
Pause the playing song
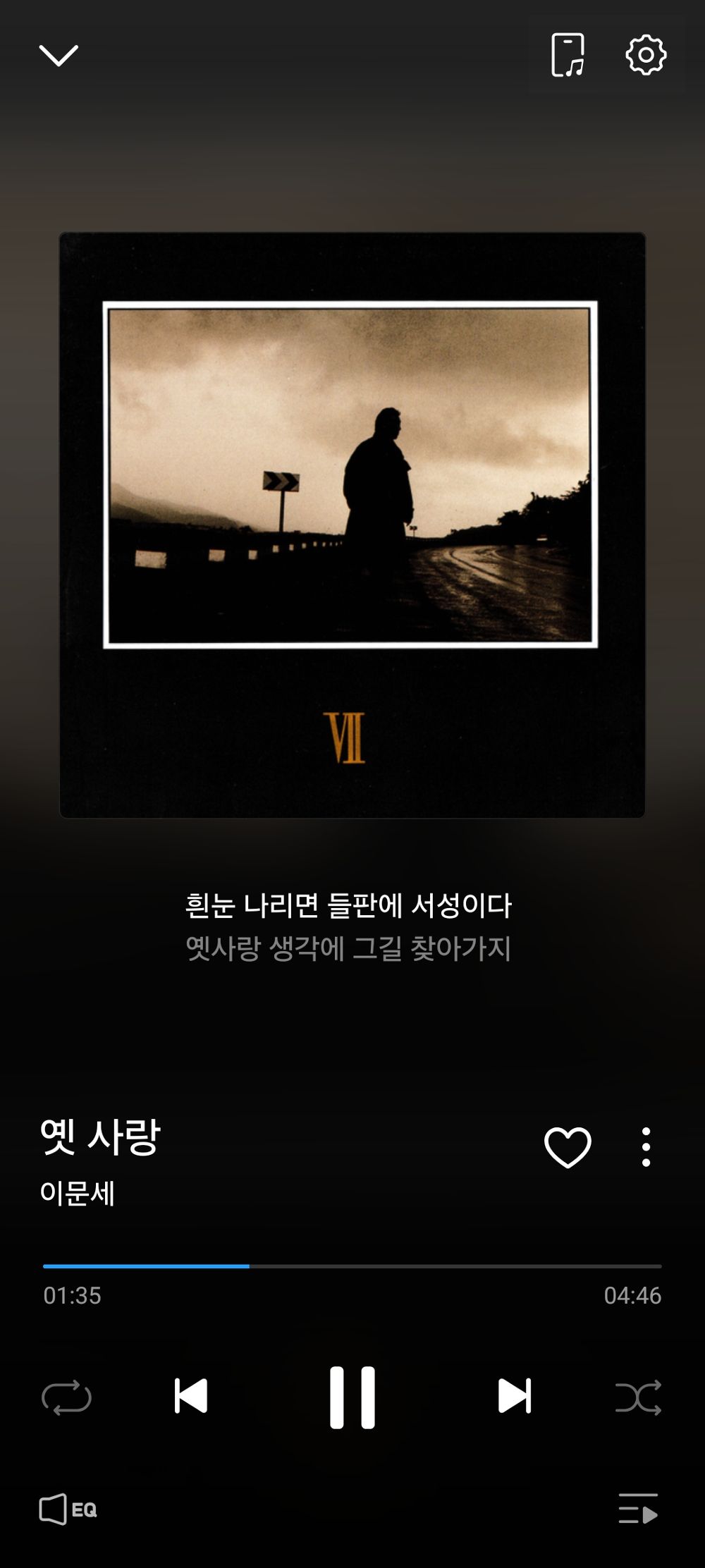point(352,1397)
